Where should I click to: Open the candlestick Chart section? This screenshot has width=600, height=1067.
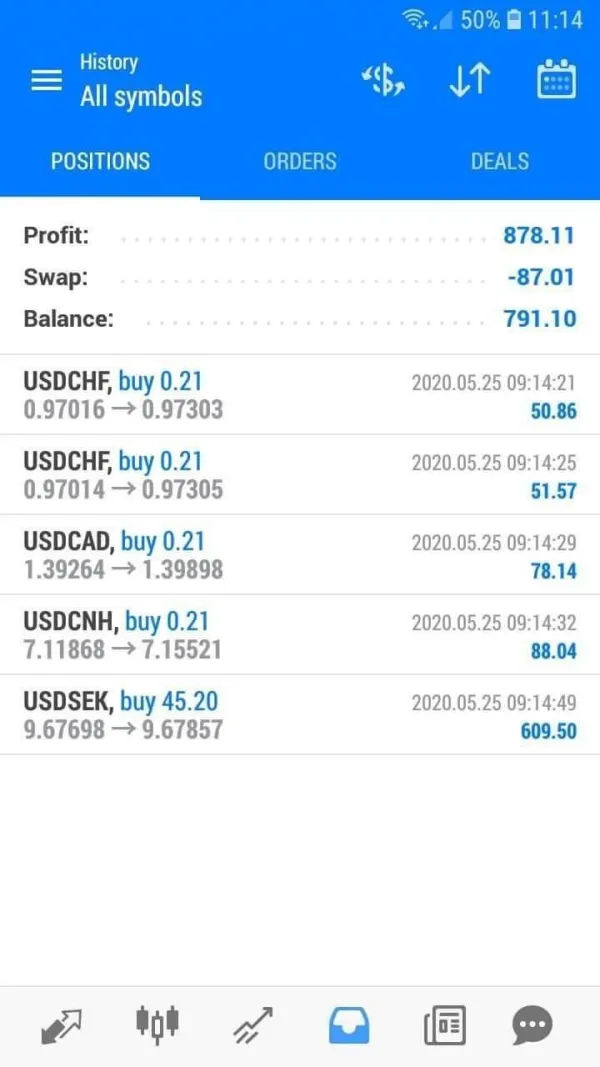(x=157, y=1025)
